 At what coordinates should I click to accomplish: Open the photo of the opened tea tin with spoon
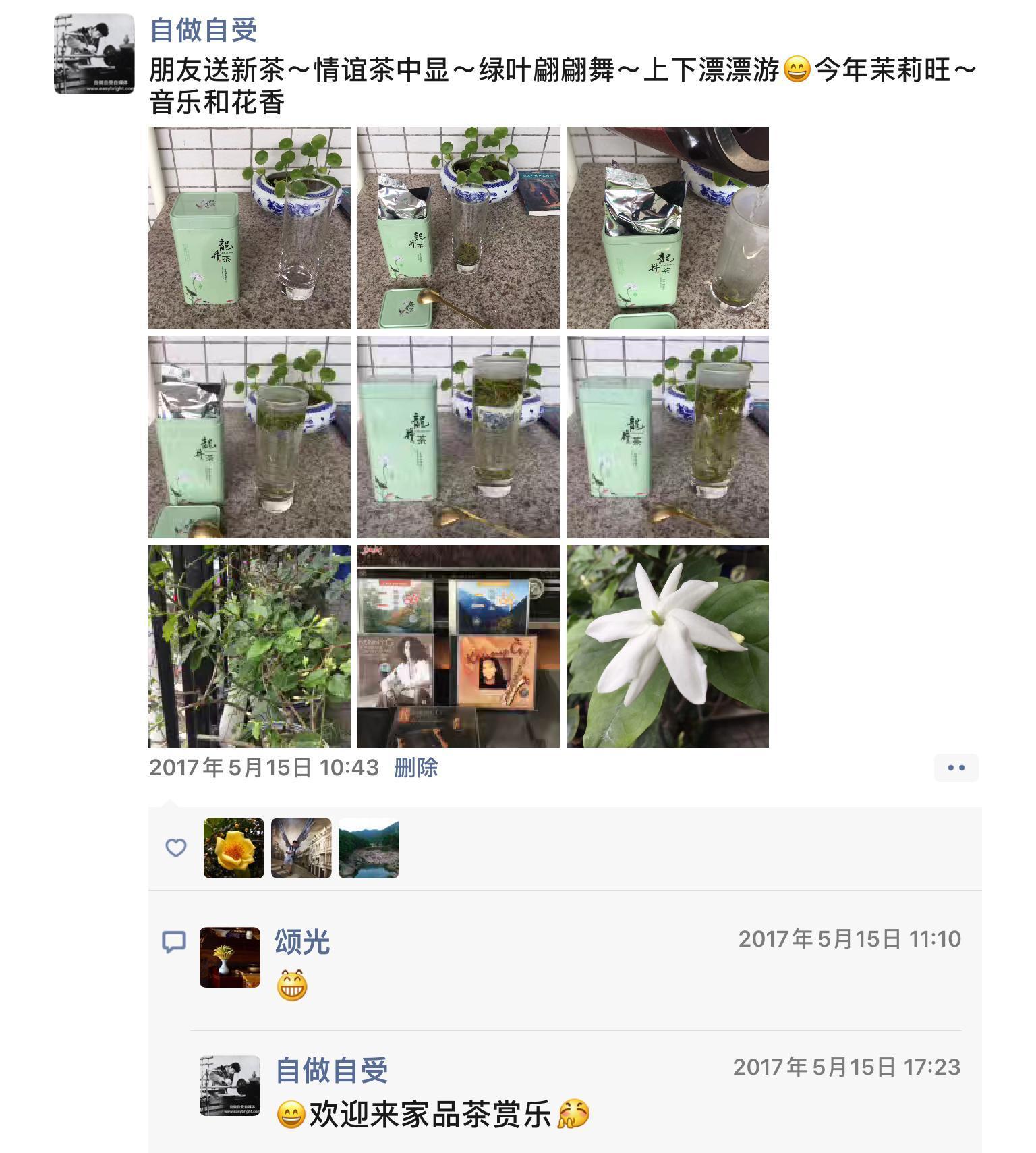[458, 228]
